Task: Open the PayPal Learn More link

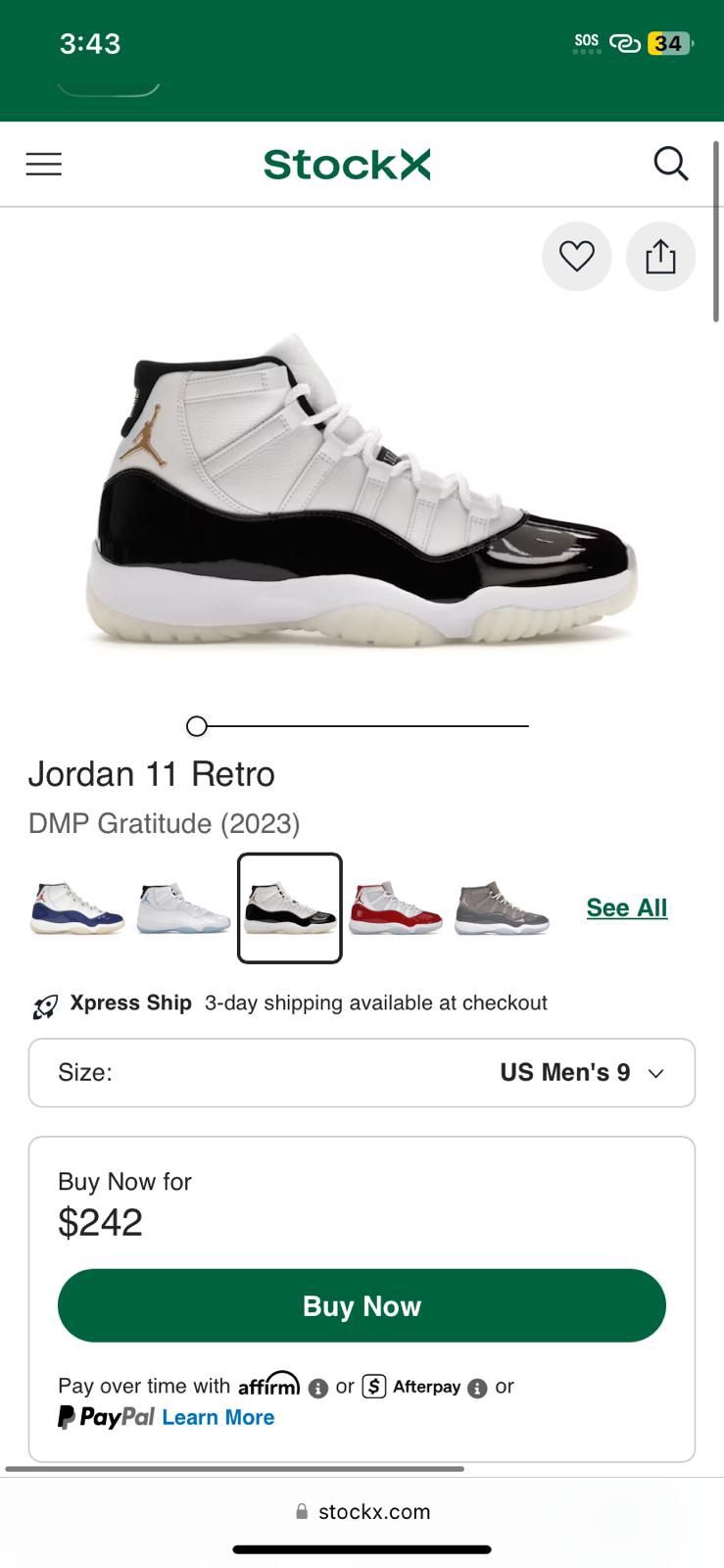Action: [217, 1417]
